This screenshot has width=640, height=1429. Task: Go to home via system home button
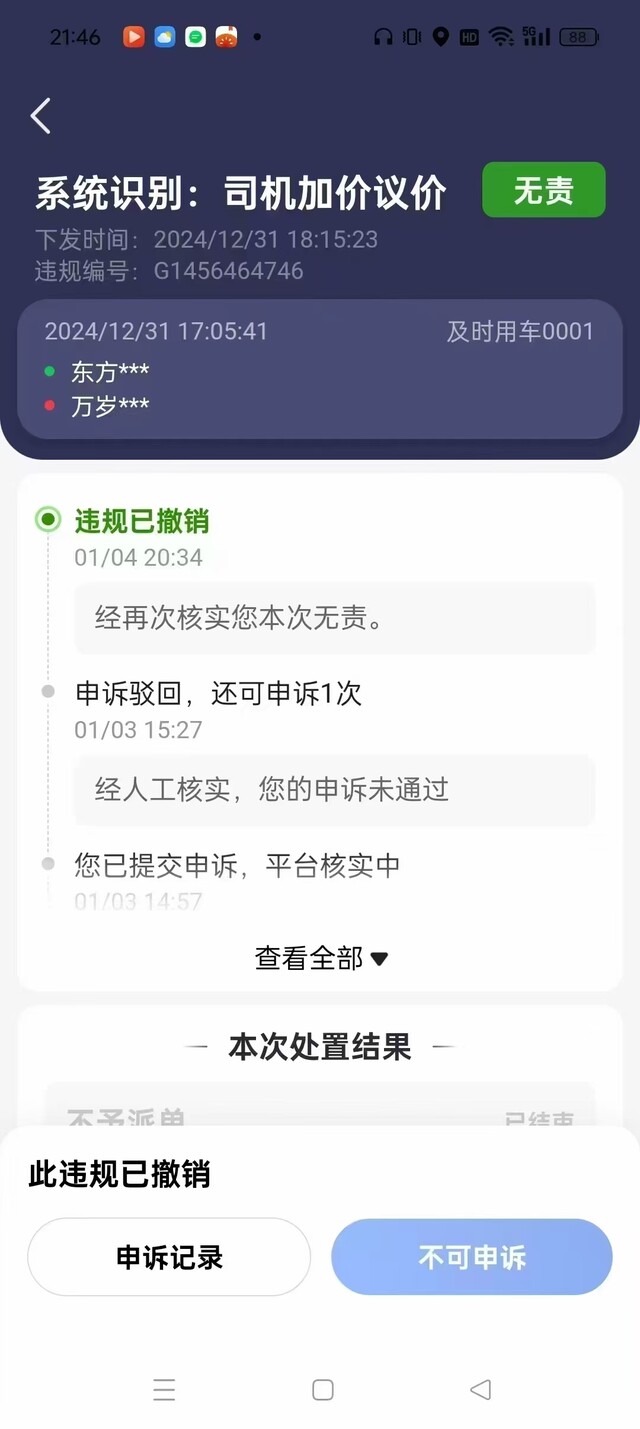click(322, 1389)
